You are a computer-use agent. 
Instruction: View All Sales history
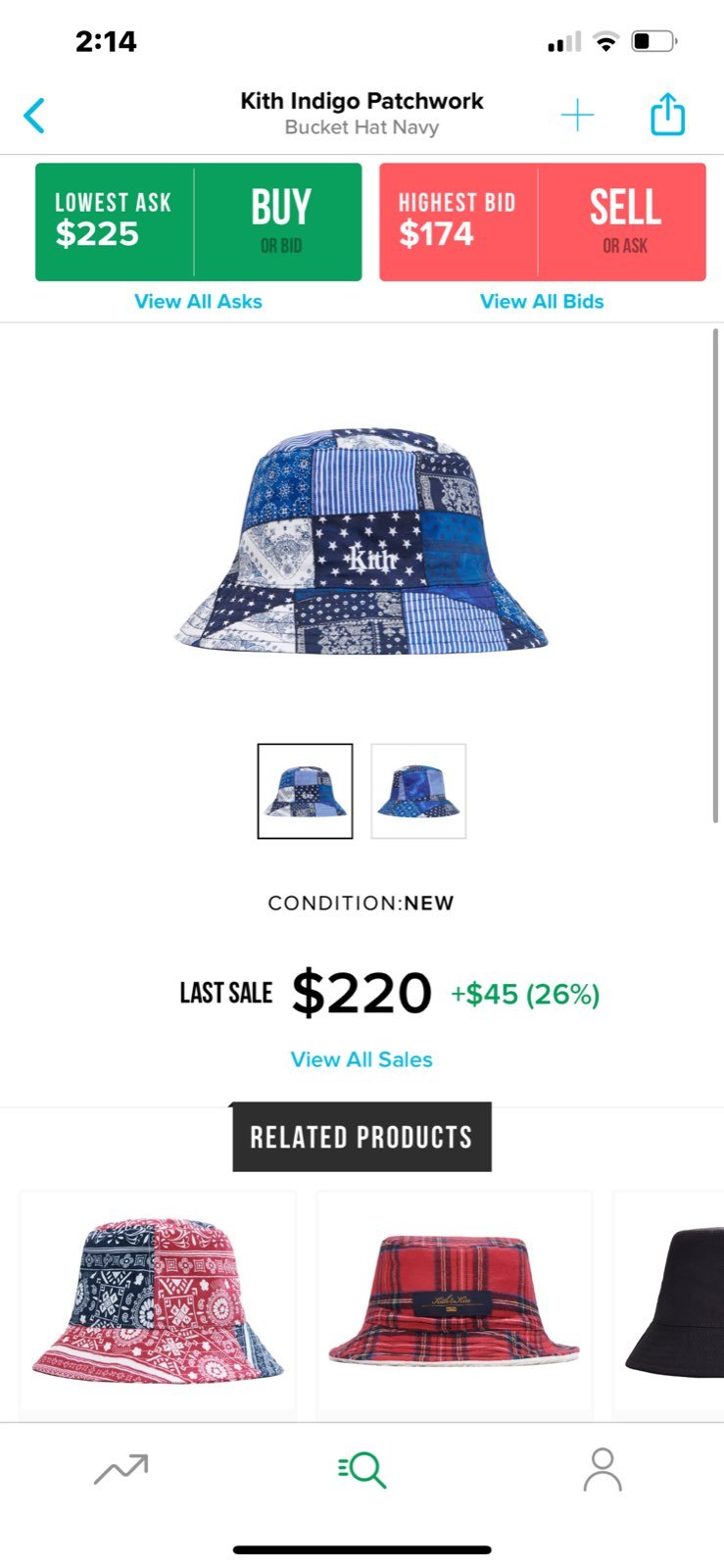362,1059
